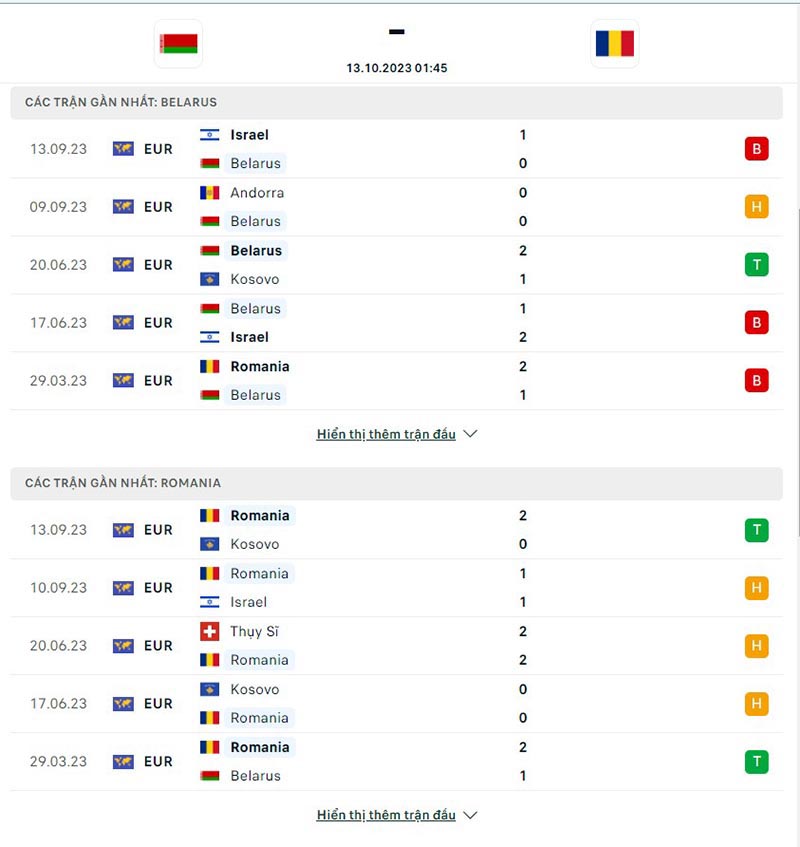Image resolution: width=800 pixels, height=847 pixels.
Task: Open Romania team page from header flag
Action: pos(614,44)
